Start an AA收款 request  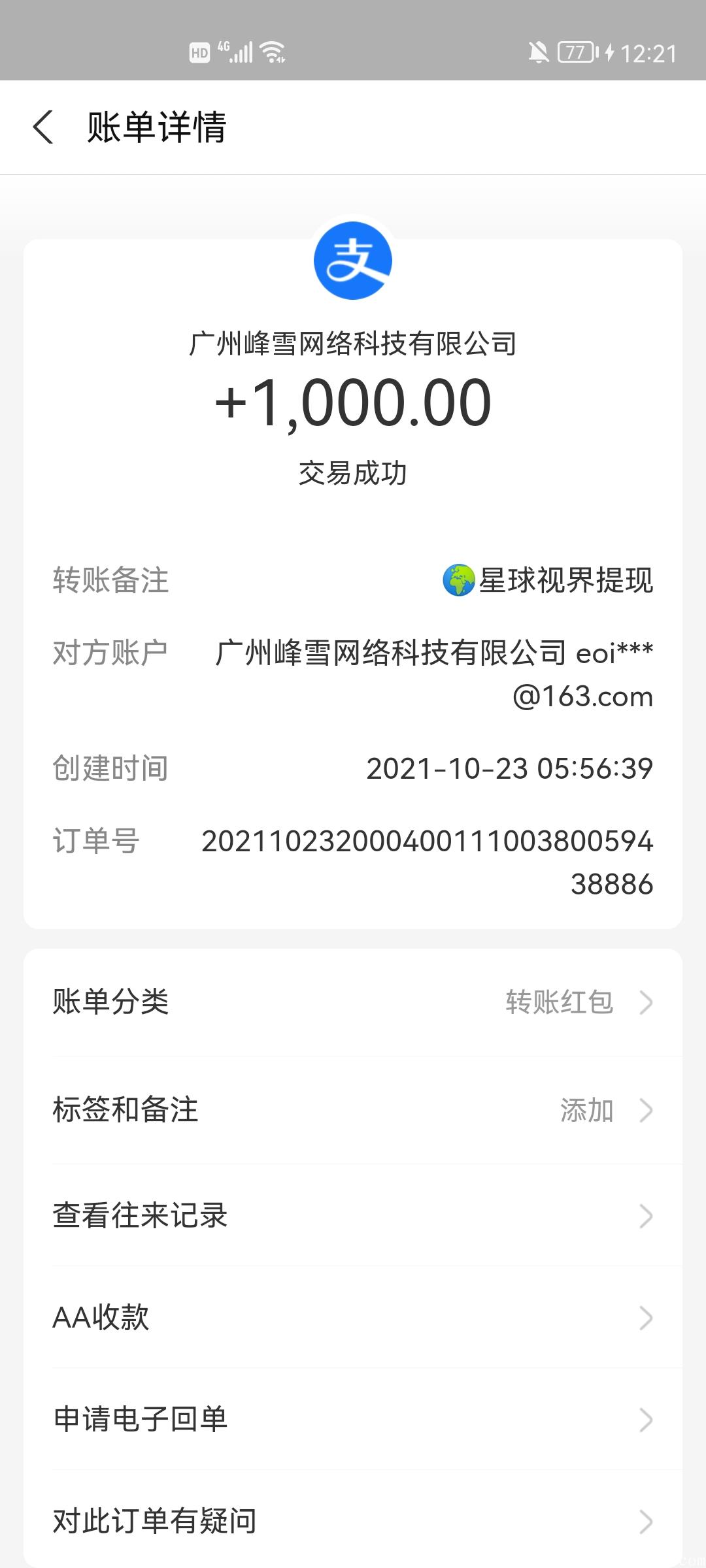(x=353, y=1318)
